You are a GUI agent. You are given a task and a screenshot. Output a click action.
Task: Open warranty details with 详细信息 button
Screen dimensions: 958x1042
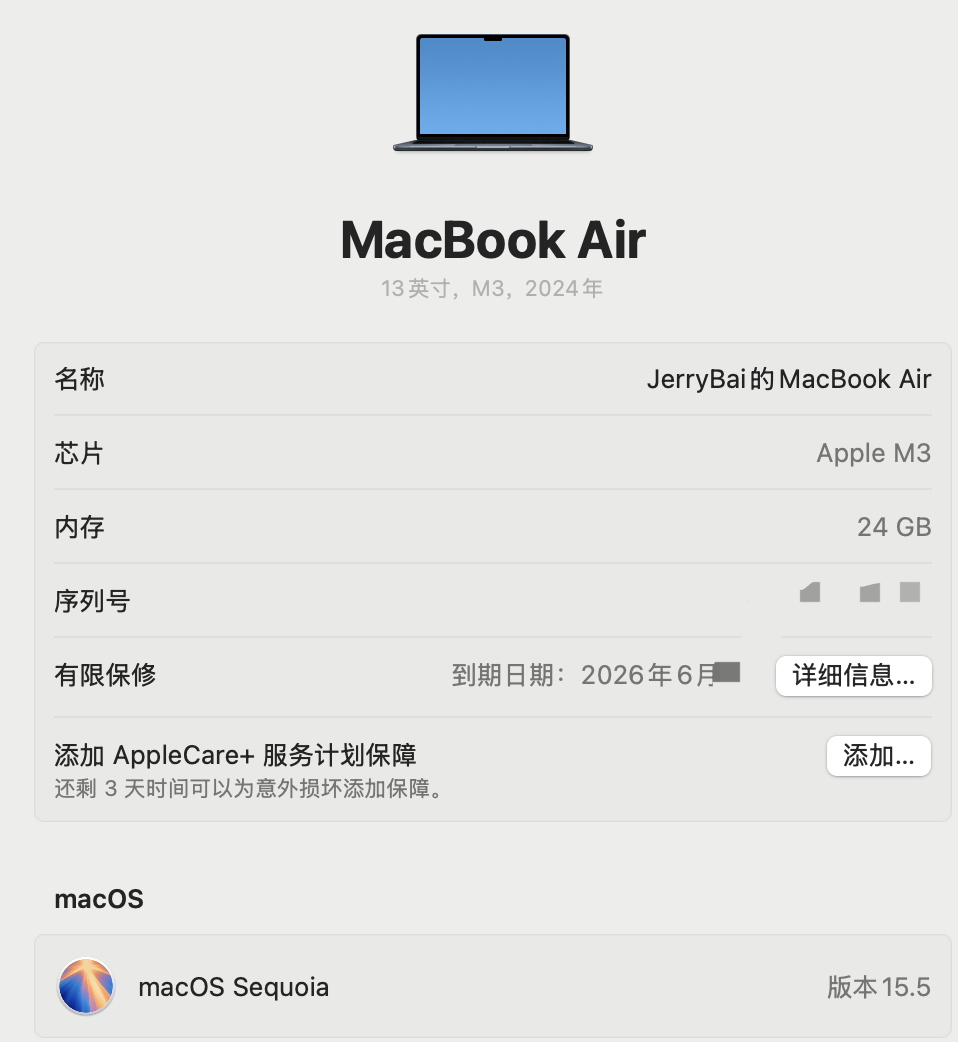pos(853,675)
